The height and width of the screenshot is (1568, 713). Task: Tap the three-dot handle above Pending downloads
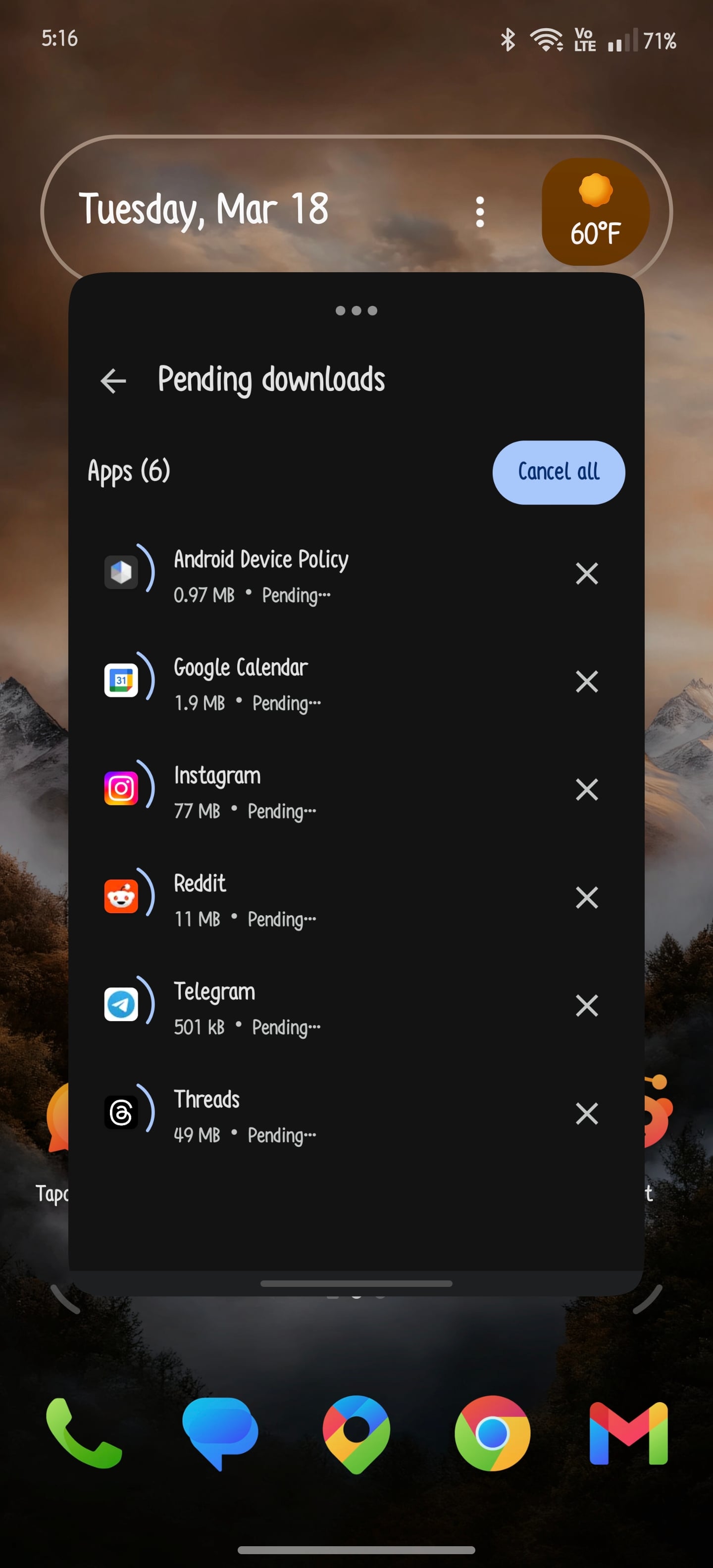point(356,311)
